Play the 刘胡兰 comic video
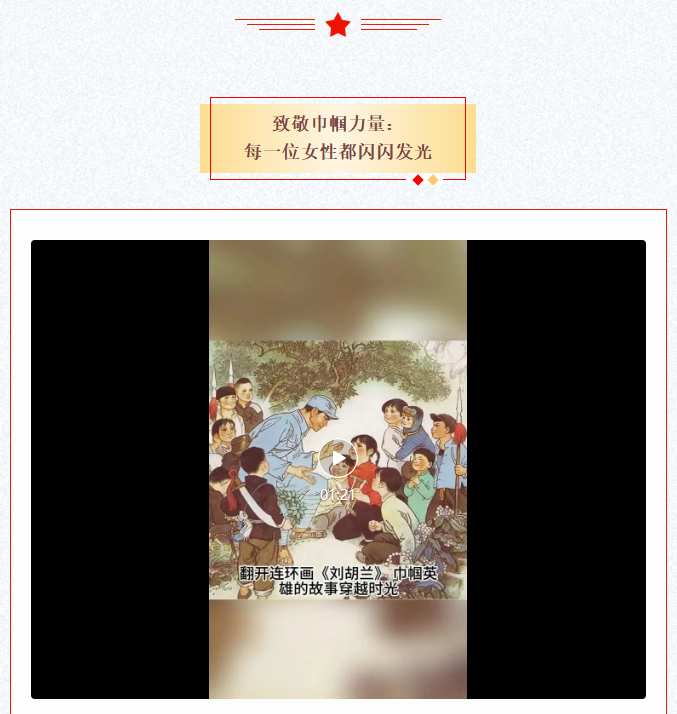This screenshot has height=714, width=677. pos(338,459)
